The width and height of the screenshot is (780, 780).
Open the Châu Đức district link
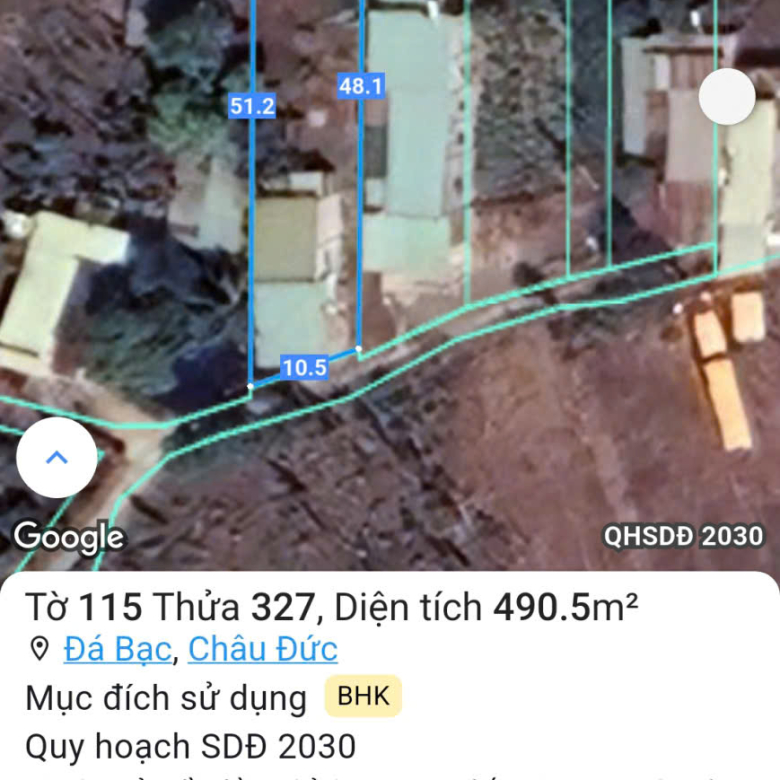click(262, 650)
